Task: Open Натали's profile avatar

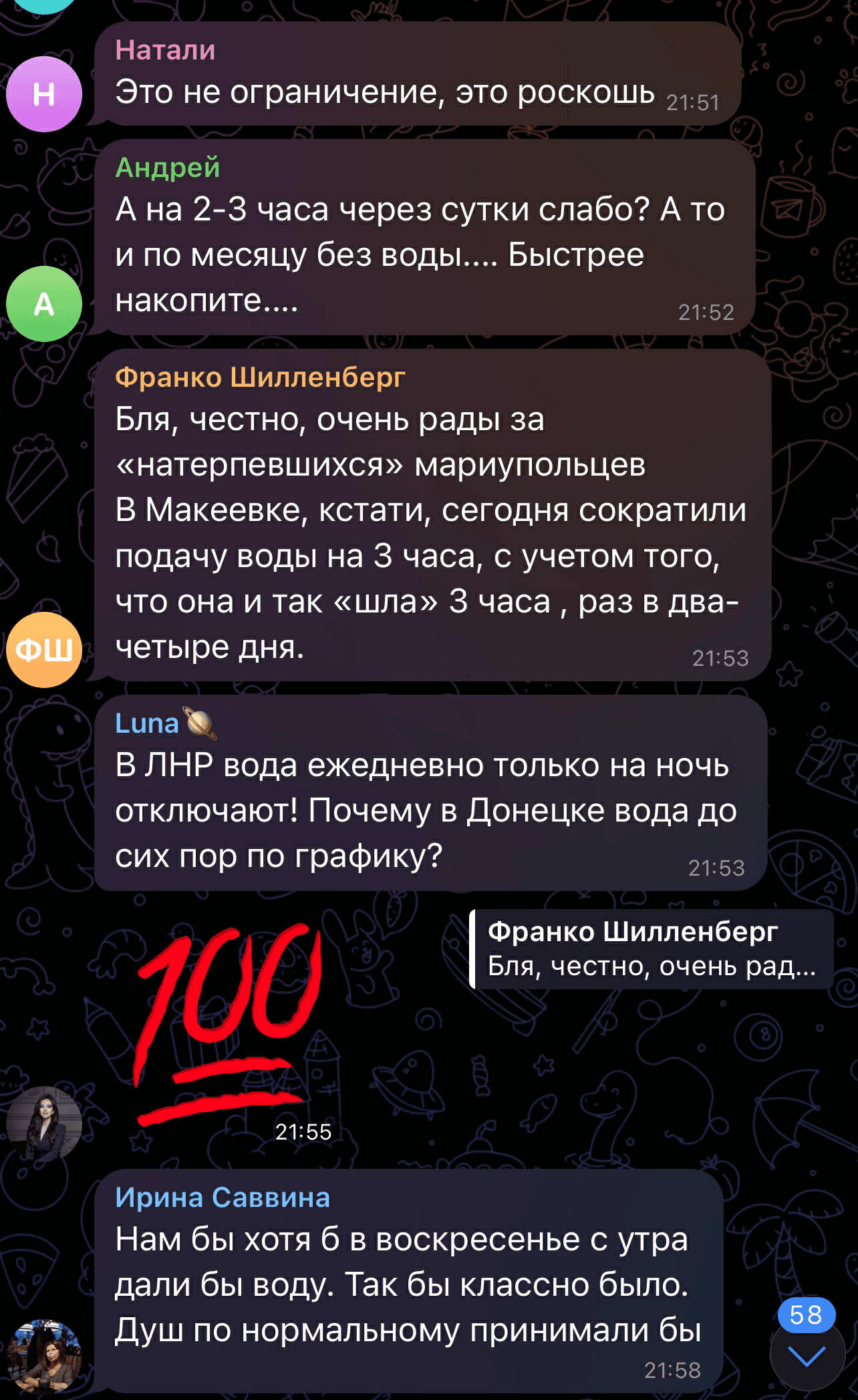Action: pyautogui.click(x=44, y=94)
